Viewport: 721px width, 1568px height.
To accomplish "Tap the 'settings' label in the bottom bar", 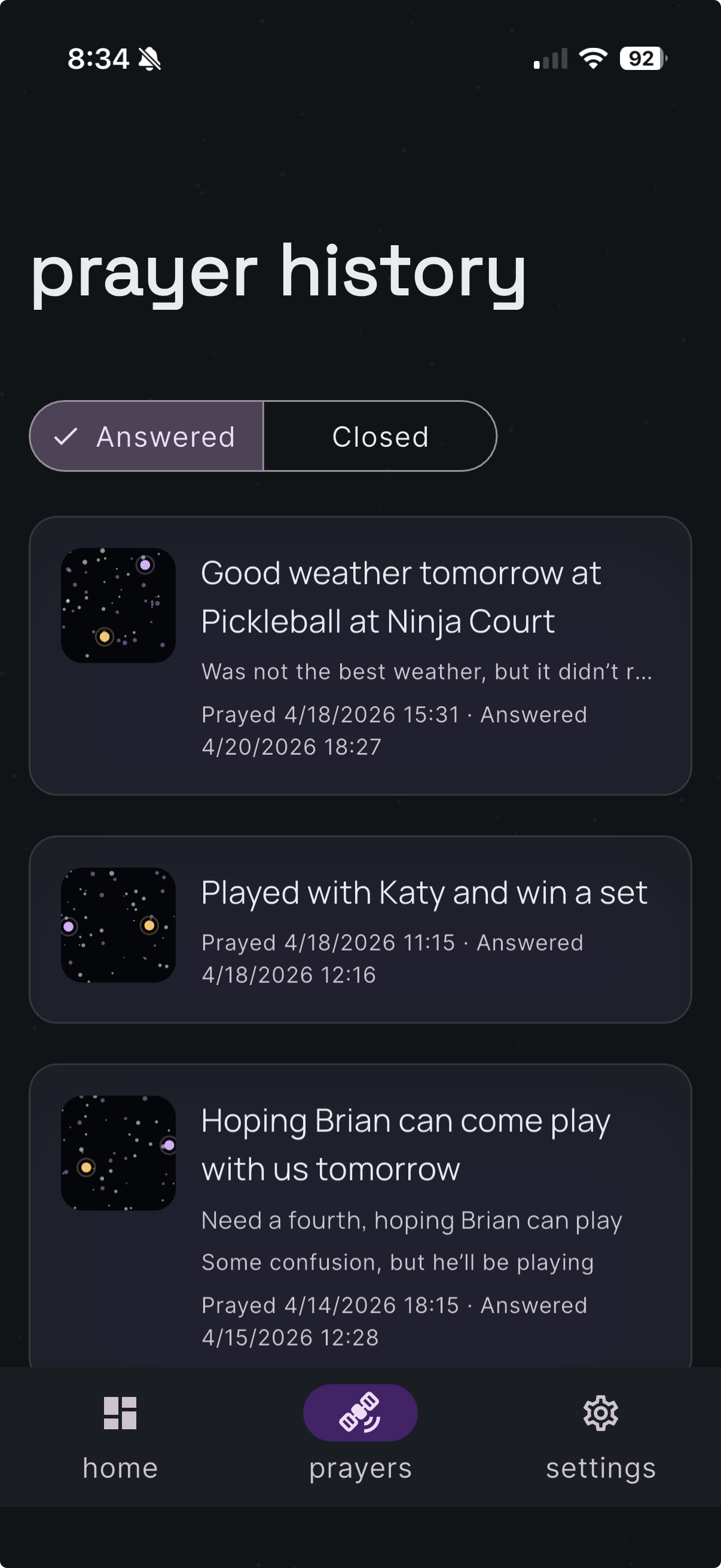I will point(600,1467).
